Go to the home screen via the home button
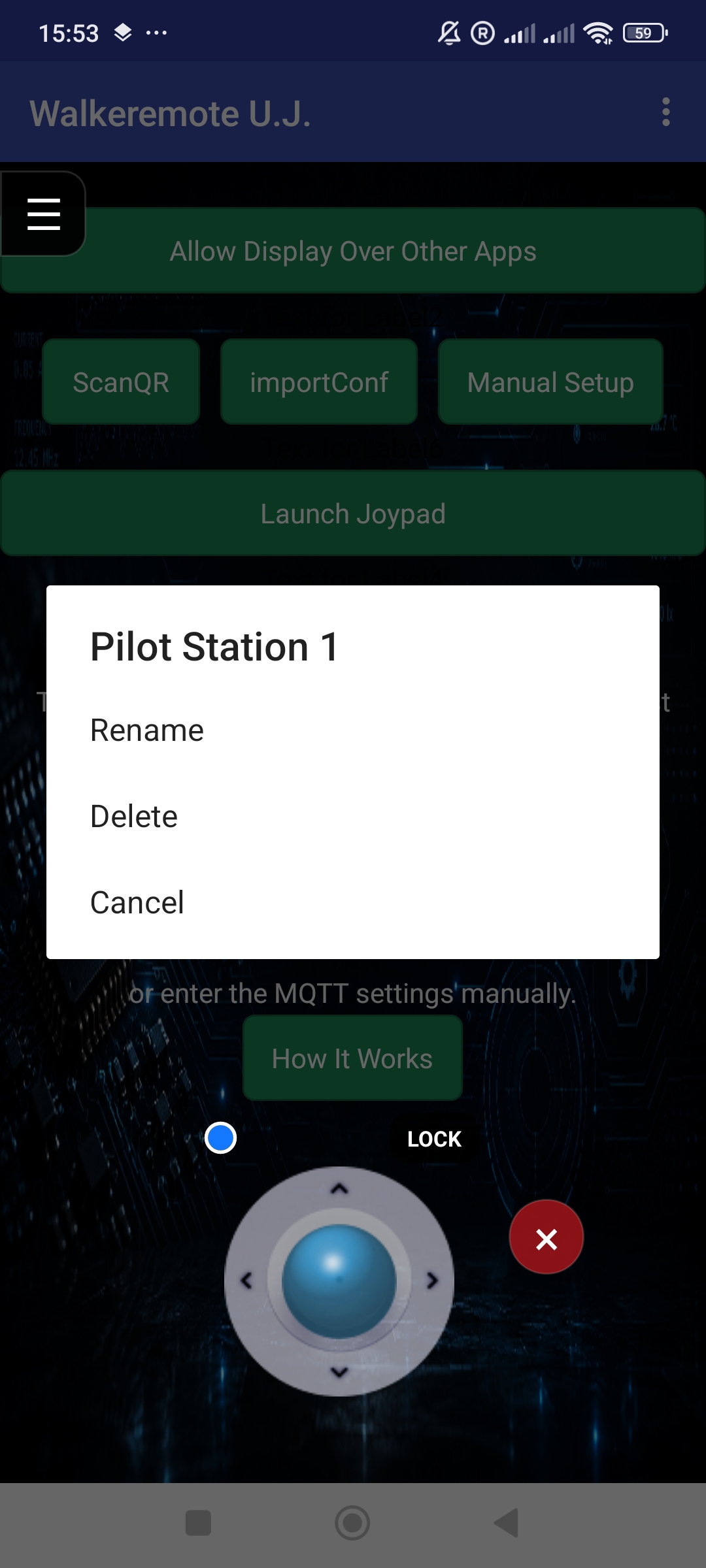Screen dimensions: 706x1568 point(352,1523)
